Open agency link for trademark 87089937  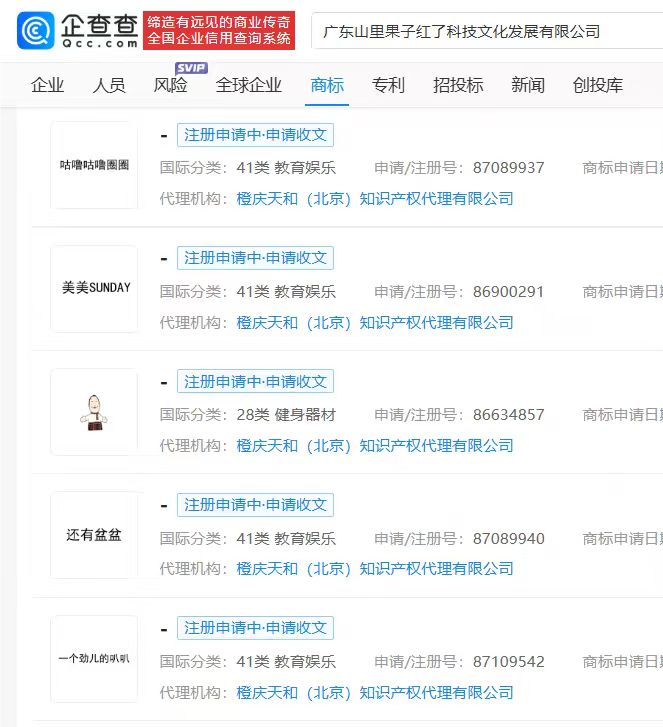point(375,199)
